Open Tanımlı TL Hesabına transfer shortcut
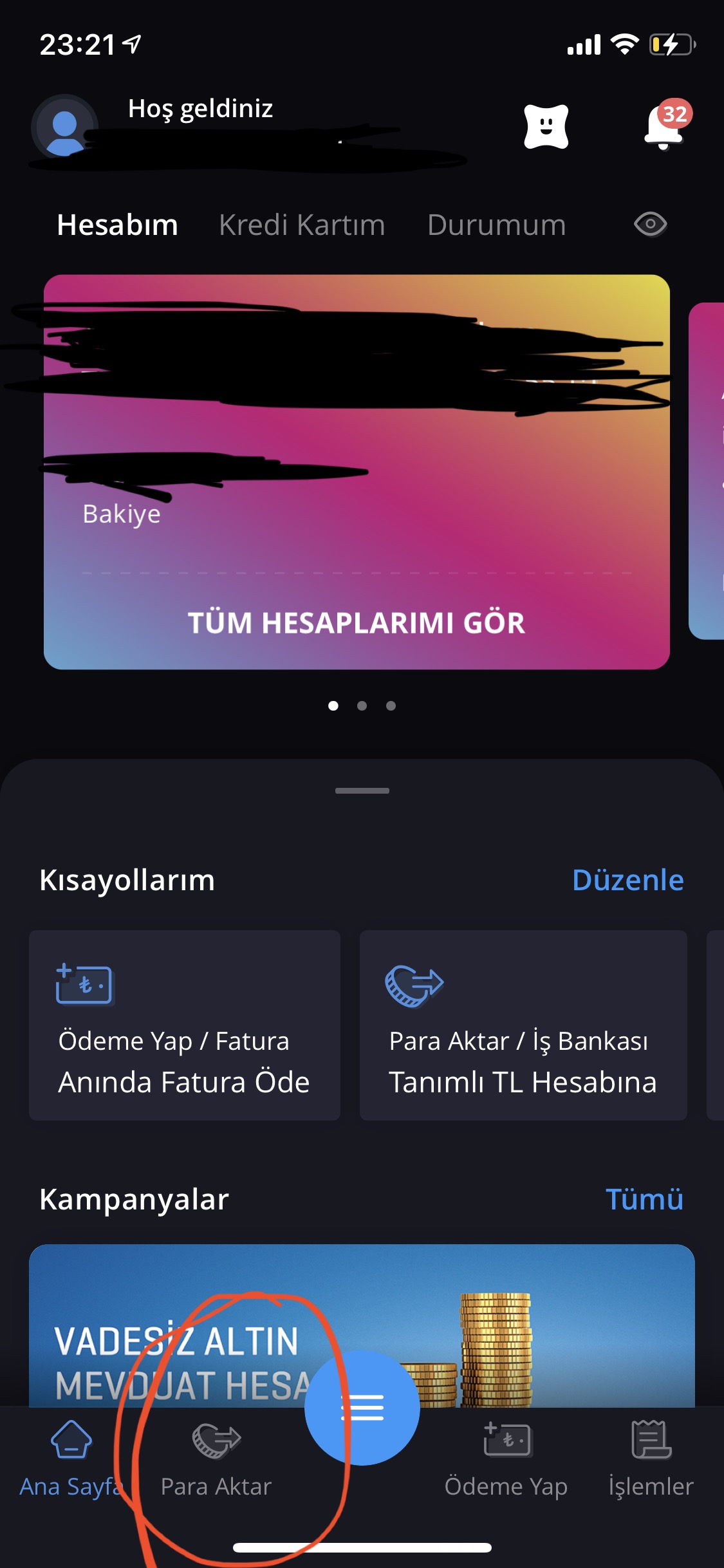Image resolution: width=724 pixels, height=1568 pixels. pos(523,1025)
